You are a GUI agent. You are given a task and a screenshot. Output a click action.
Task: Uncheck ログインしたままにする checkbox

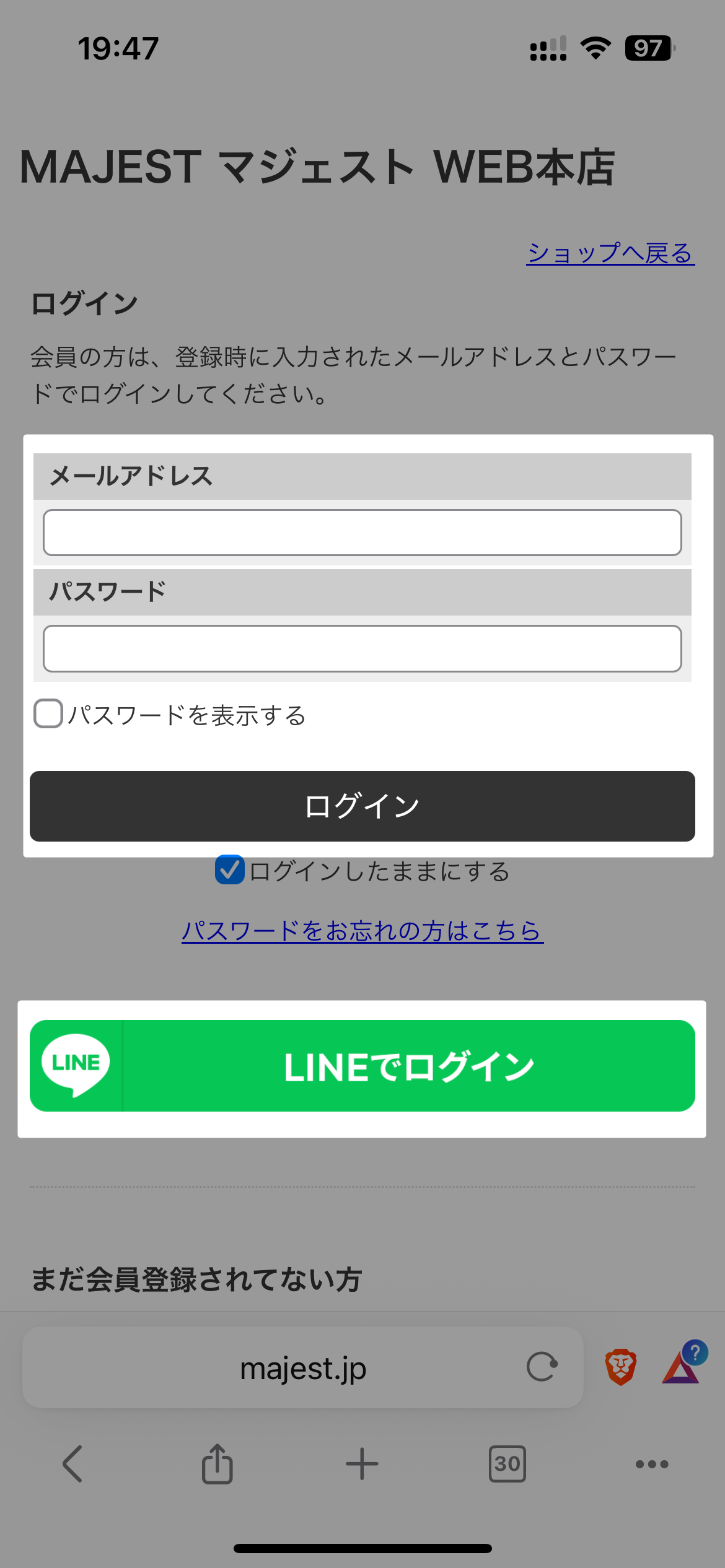pos(230,870)
